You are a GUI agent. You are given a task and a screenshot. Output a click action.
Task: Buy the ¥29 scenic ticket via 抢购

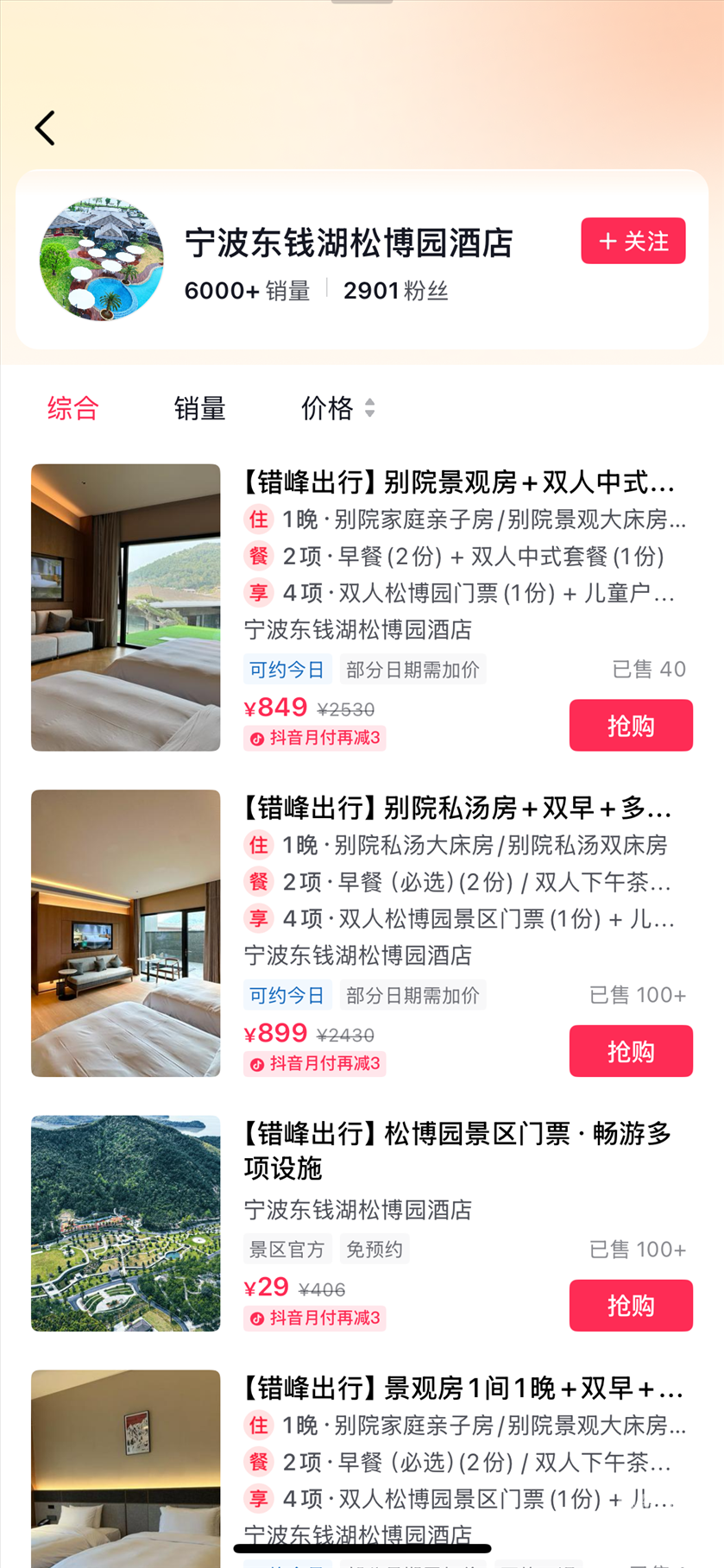pos(631,1305)
